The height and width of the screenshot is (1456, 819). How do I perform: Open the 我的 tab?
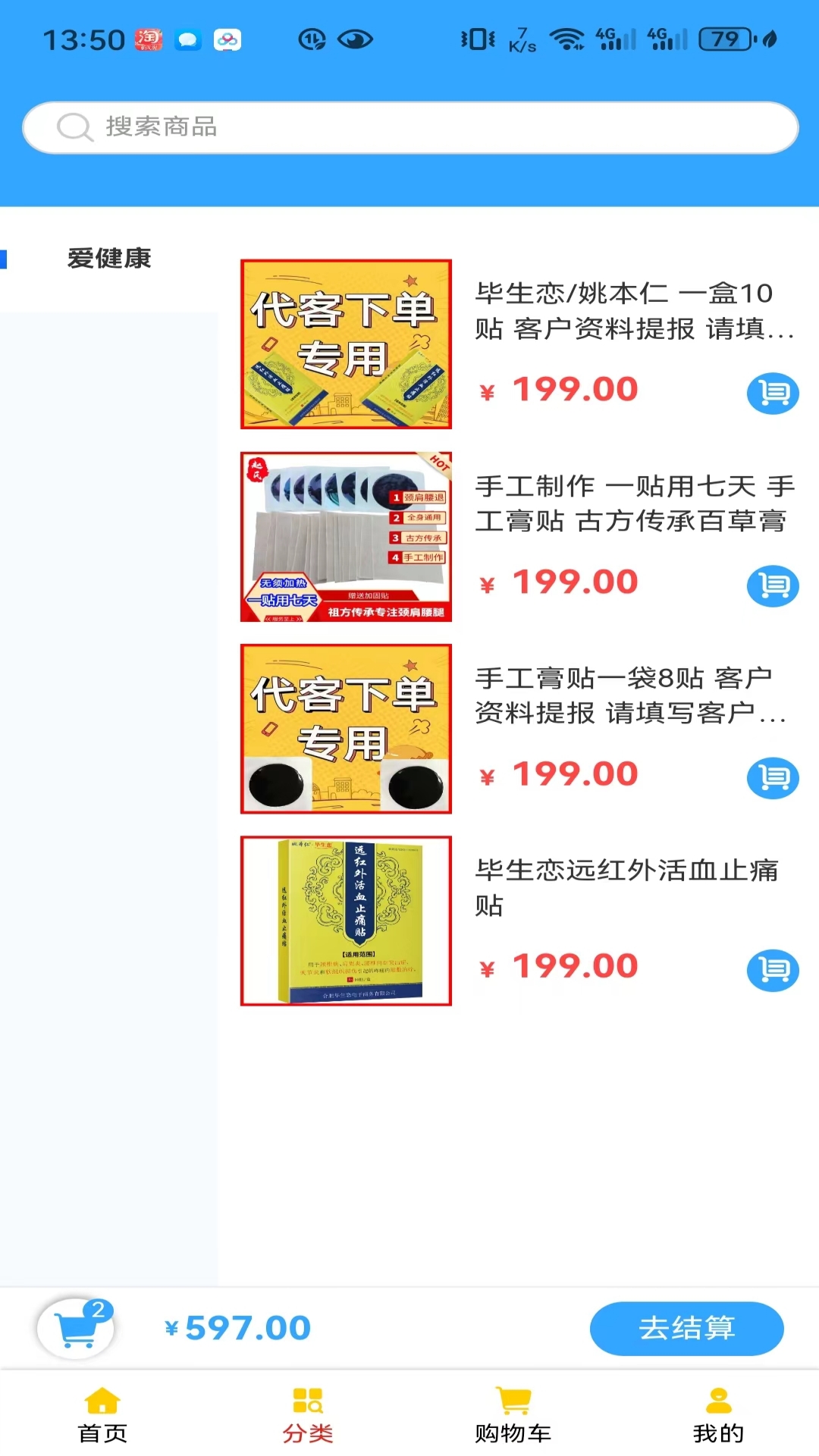(717, 1415)
